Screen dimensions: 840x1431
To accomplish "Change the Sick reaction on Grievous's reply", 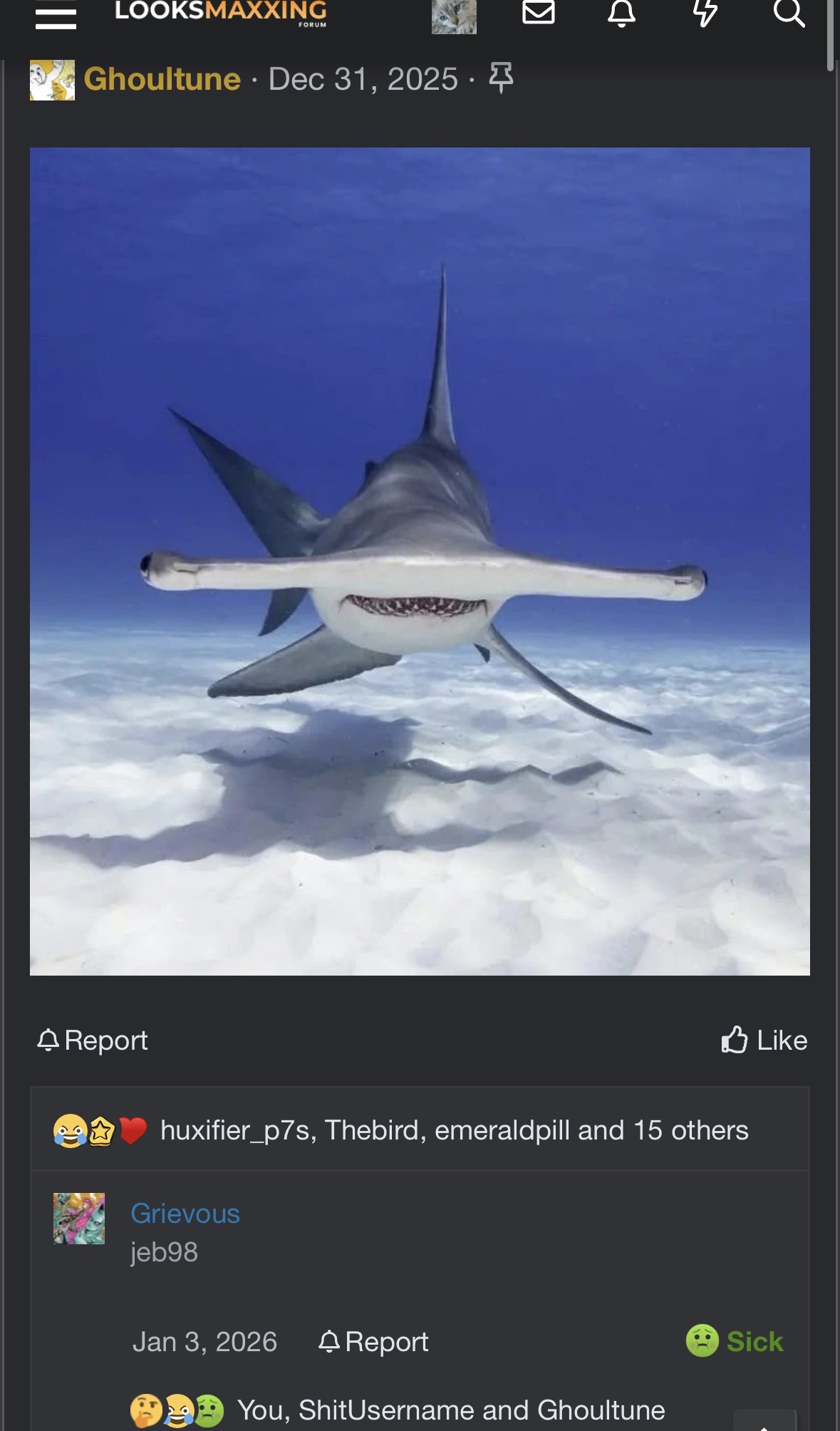I will click(735, 1341).
